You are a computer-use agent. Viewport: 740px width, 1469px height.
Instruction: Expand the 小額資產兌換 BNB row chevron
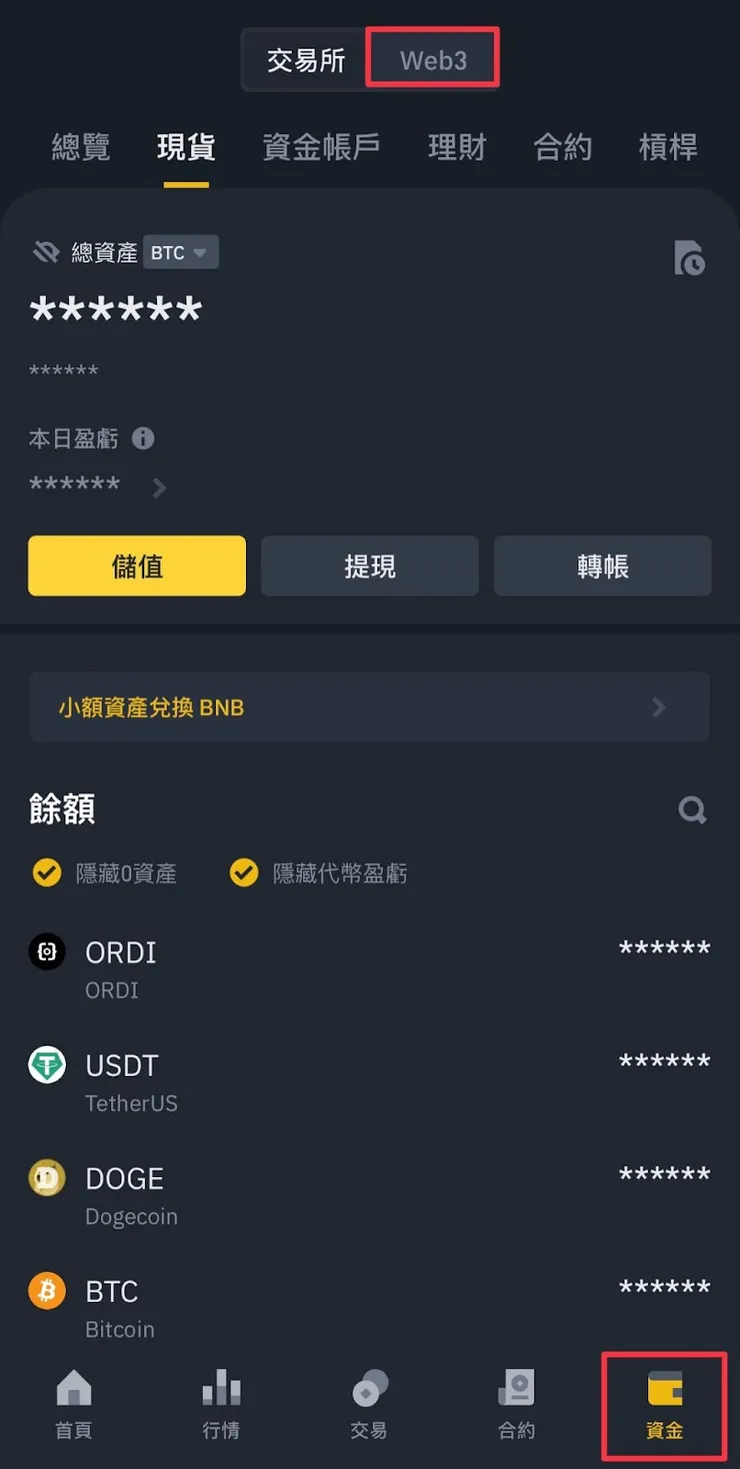658,707
